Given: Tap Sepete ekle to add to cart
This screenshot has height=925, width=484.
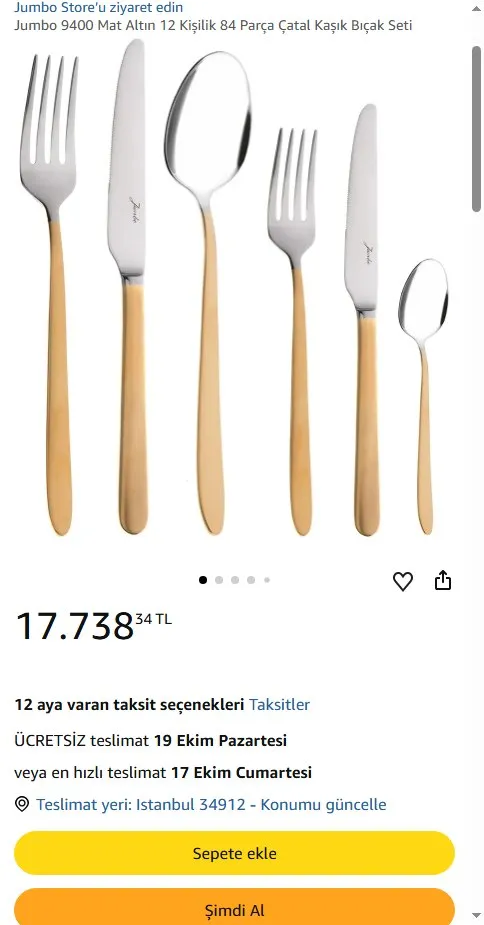Looking at the screenshot, I should point(234,853).
